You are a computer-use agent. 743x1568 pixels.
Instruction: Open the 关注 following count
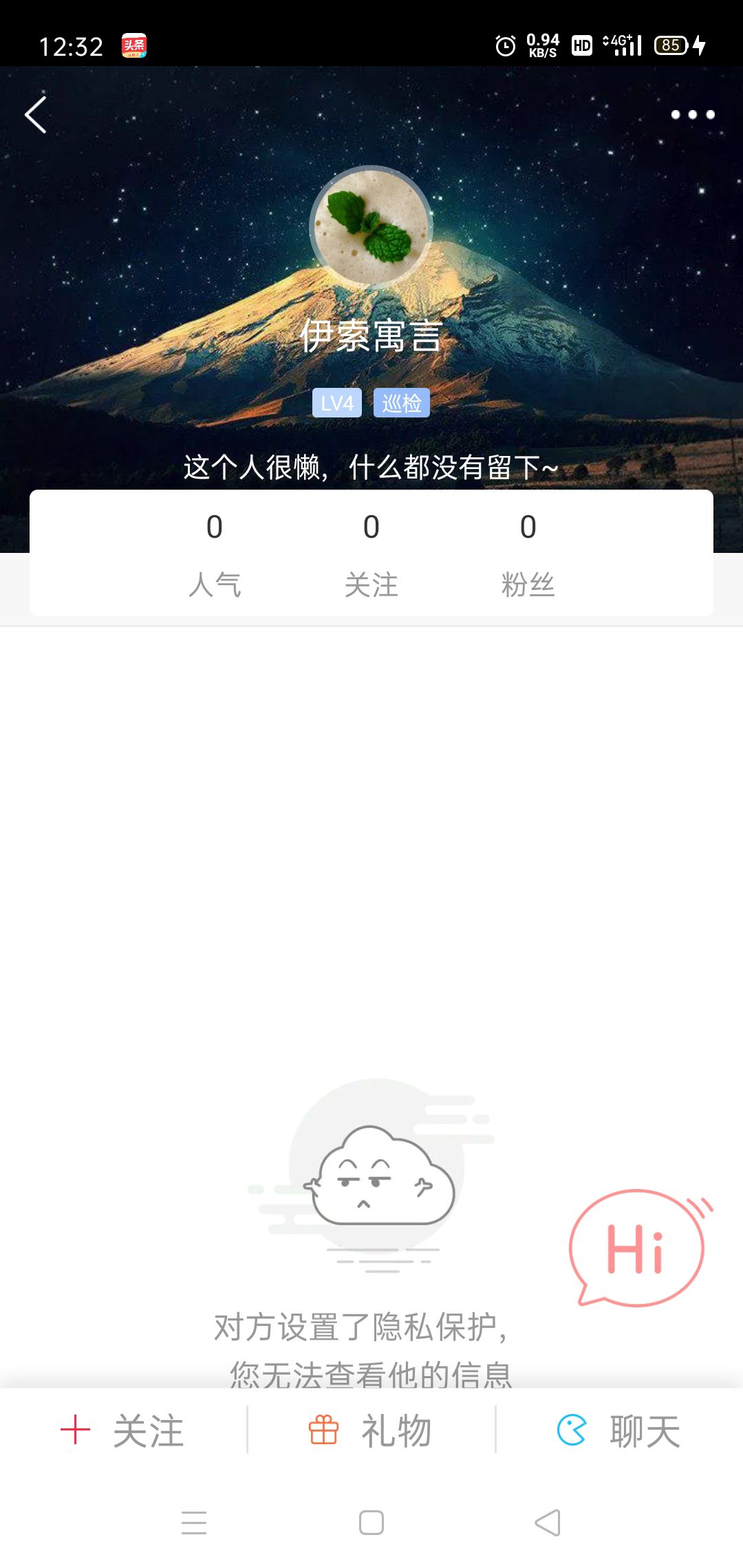coord(371,554)
